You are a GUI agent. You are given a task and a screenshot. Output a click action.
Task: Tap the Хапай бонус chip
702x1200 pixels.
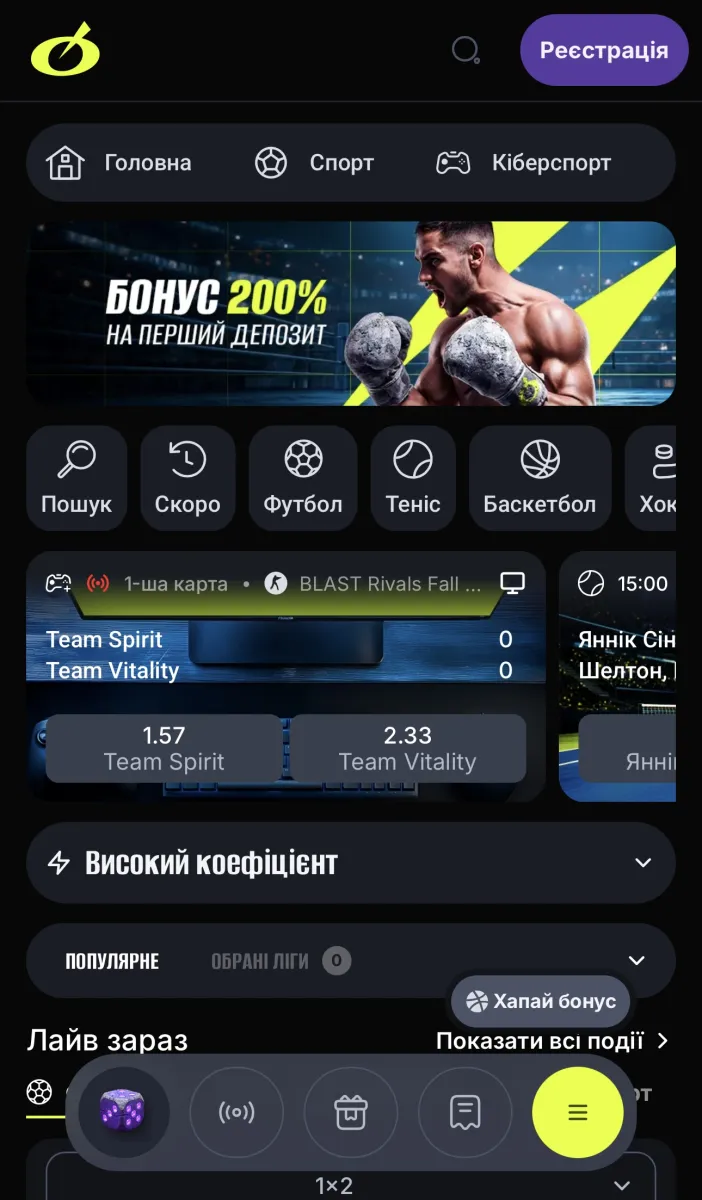540,1001
